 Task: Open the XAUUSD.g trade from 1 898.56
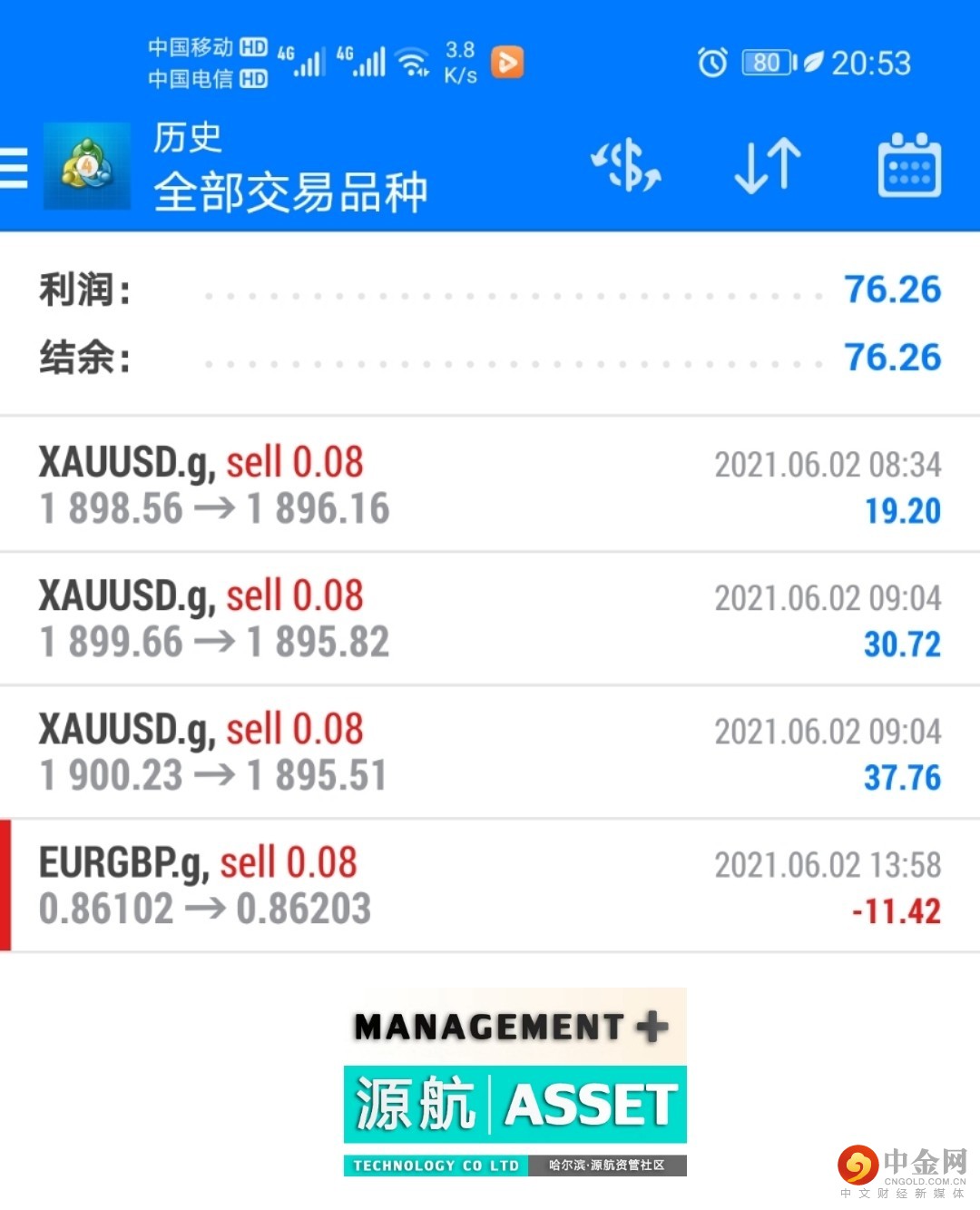(x=490, y=486)
